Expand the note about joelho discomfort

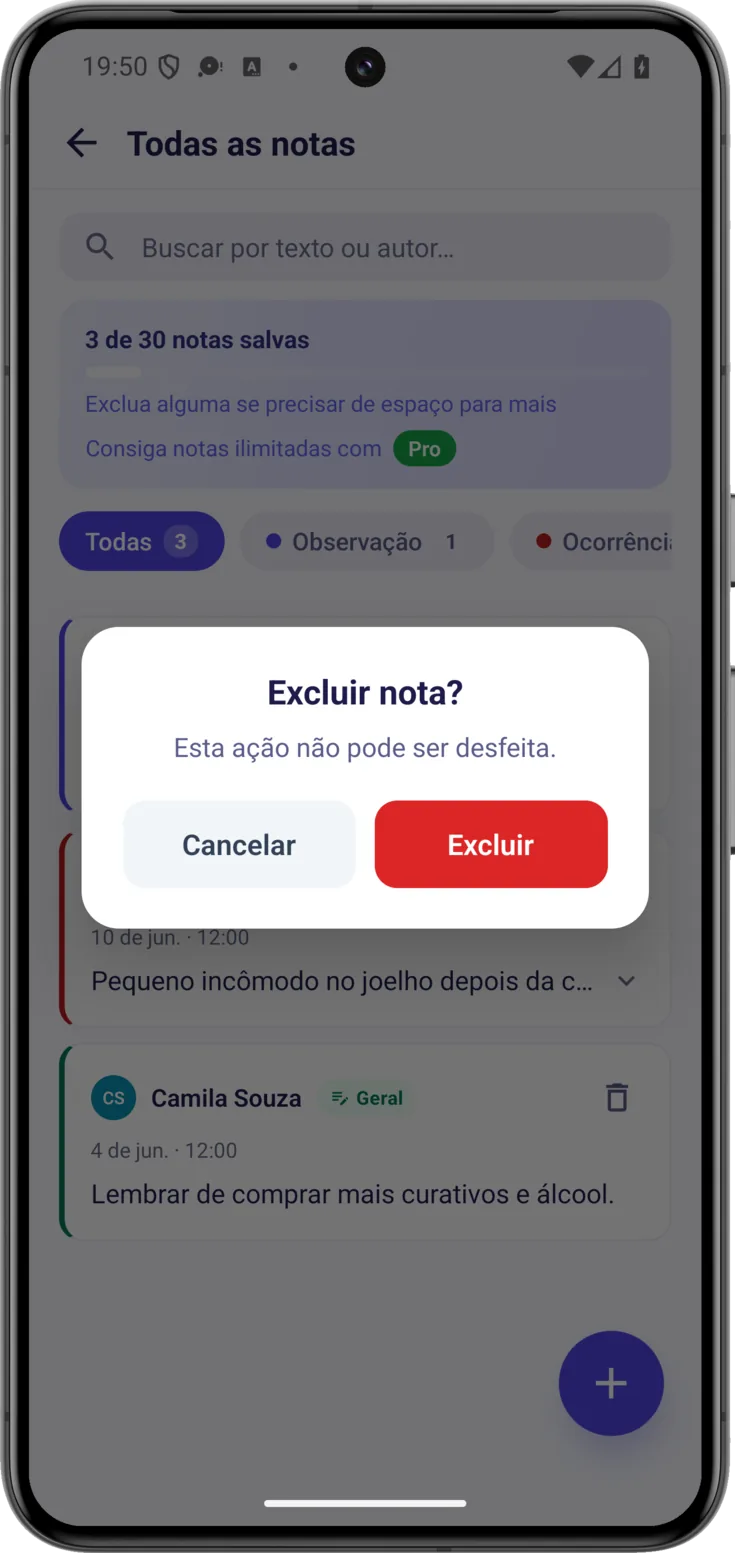(627, 981)
